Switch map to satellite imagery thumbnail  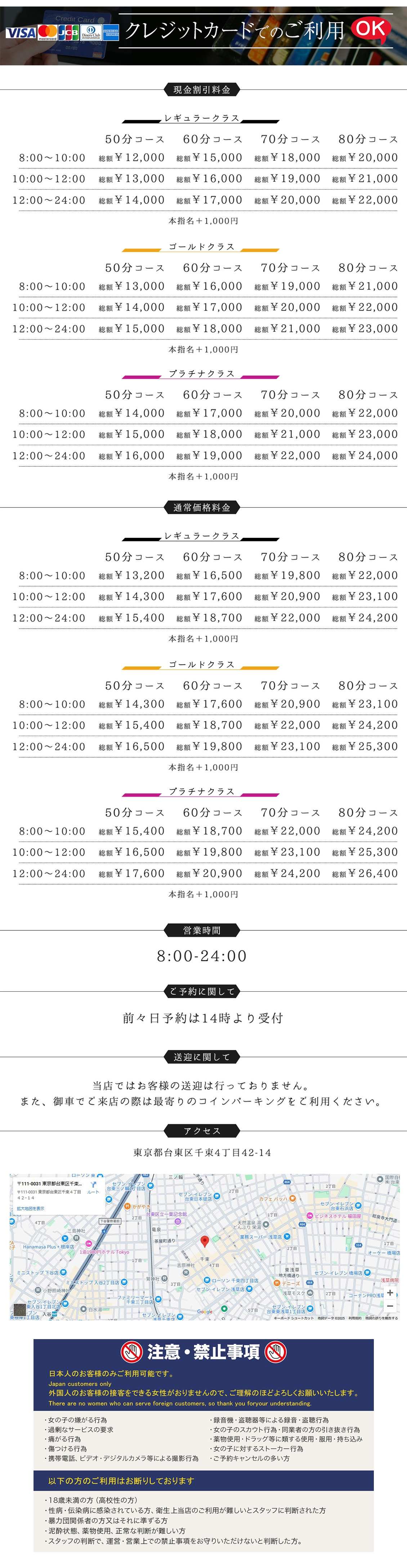point(20,1309)
